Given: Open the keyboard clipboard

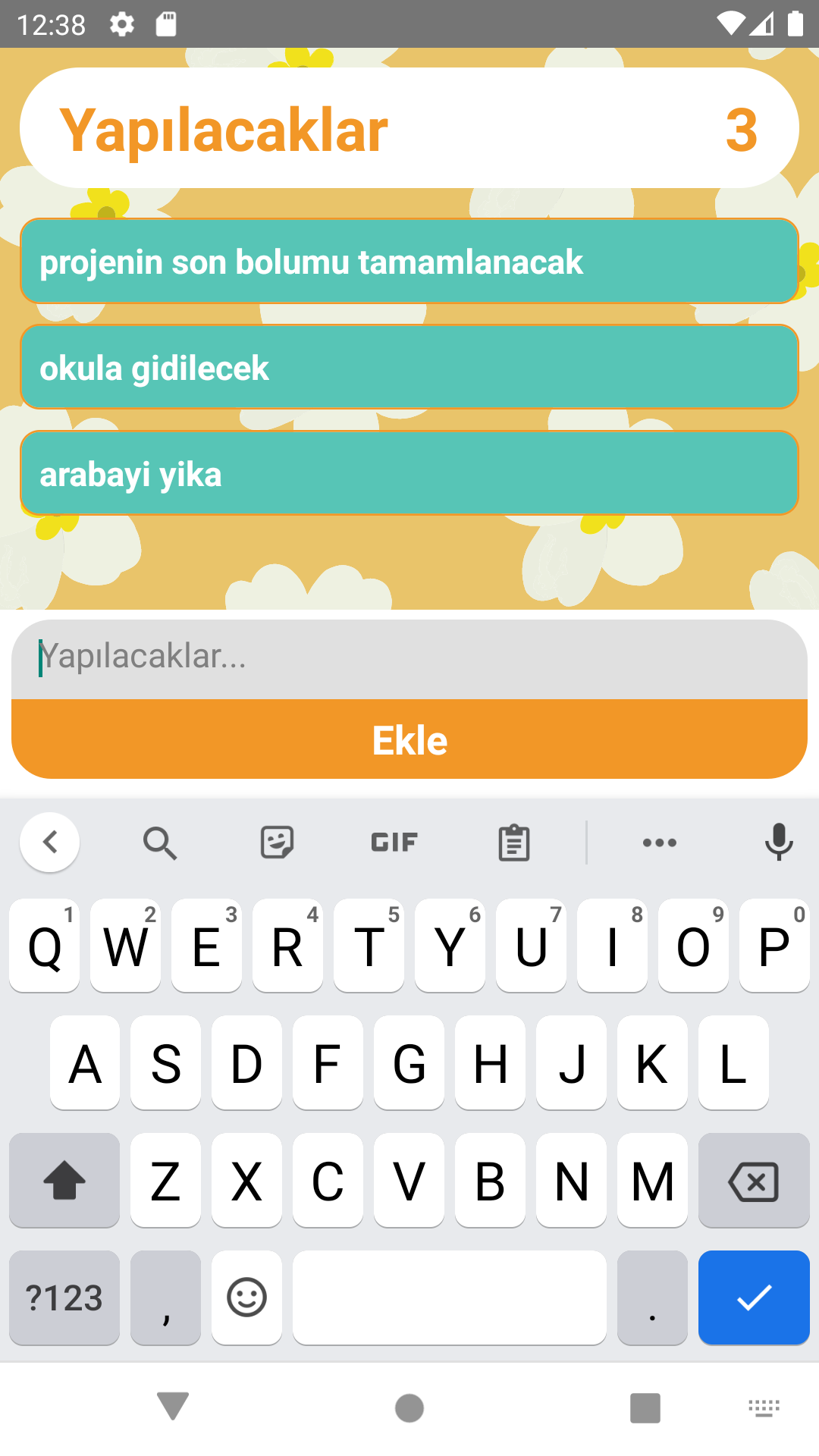Looking at the screenshot, I should [x=514, y=842].
